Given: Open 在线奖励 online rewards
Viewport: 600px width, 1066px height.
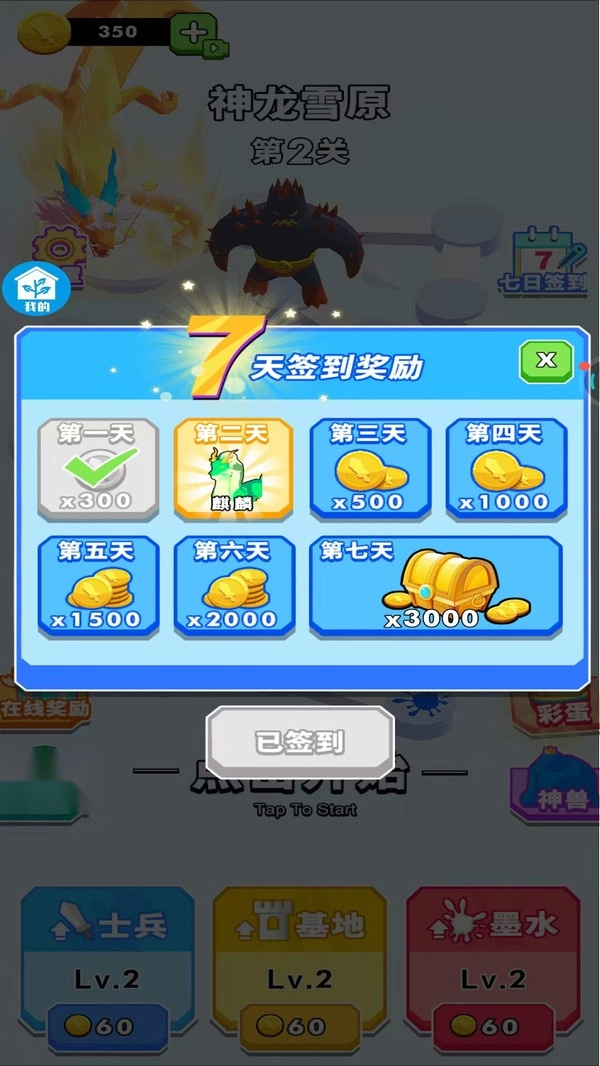Looking at the screenshot, I should click(x=45, y=705).
